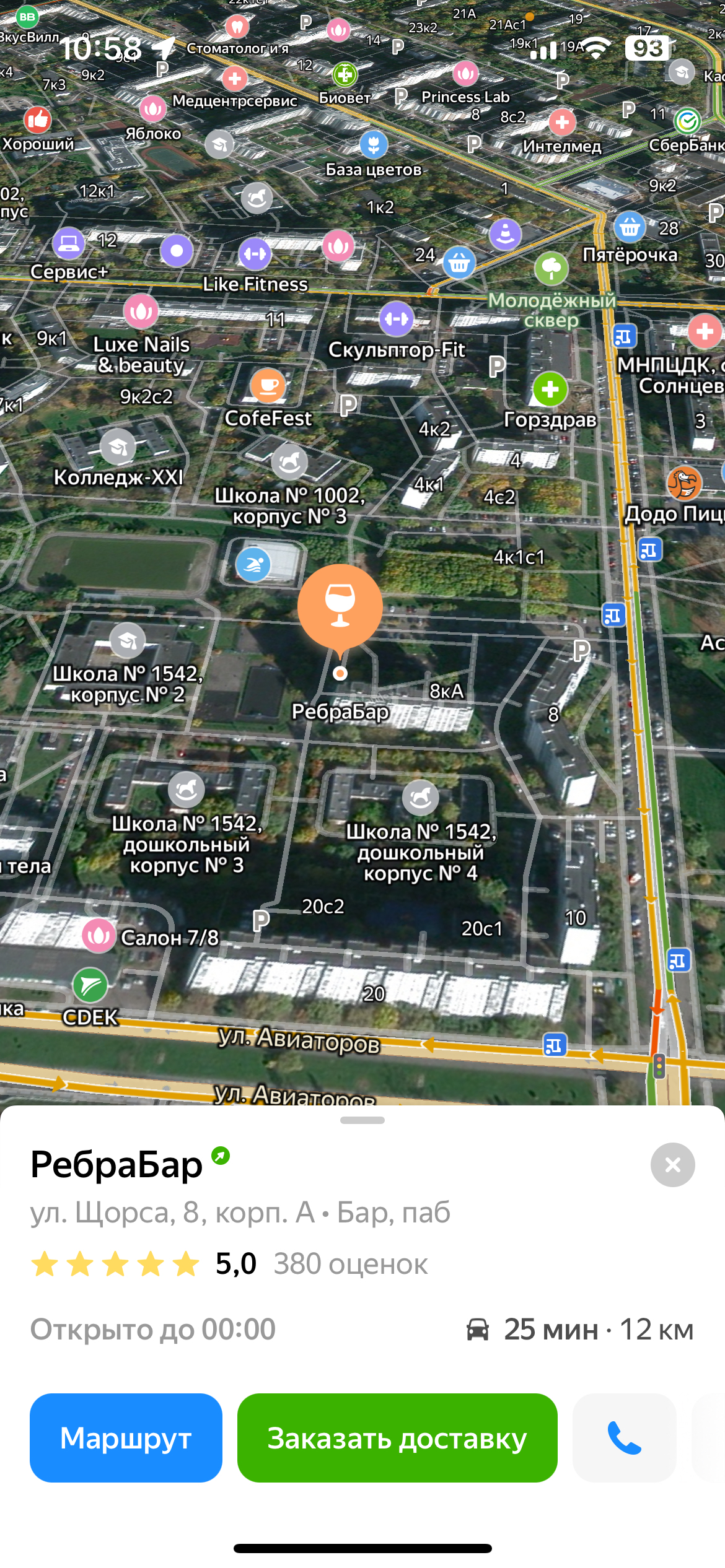Expand the place card drag handle

(362, 1120)
